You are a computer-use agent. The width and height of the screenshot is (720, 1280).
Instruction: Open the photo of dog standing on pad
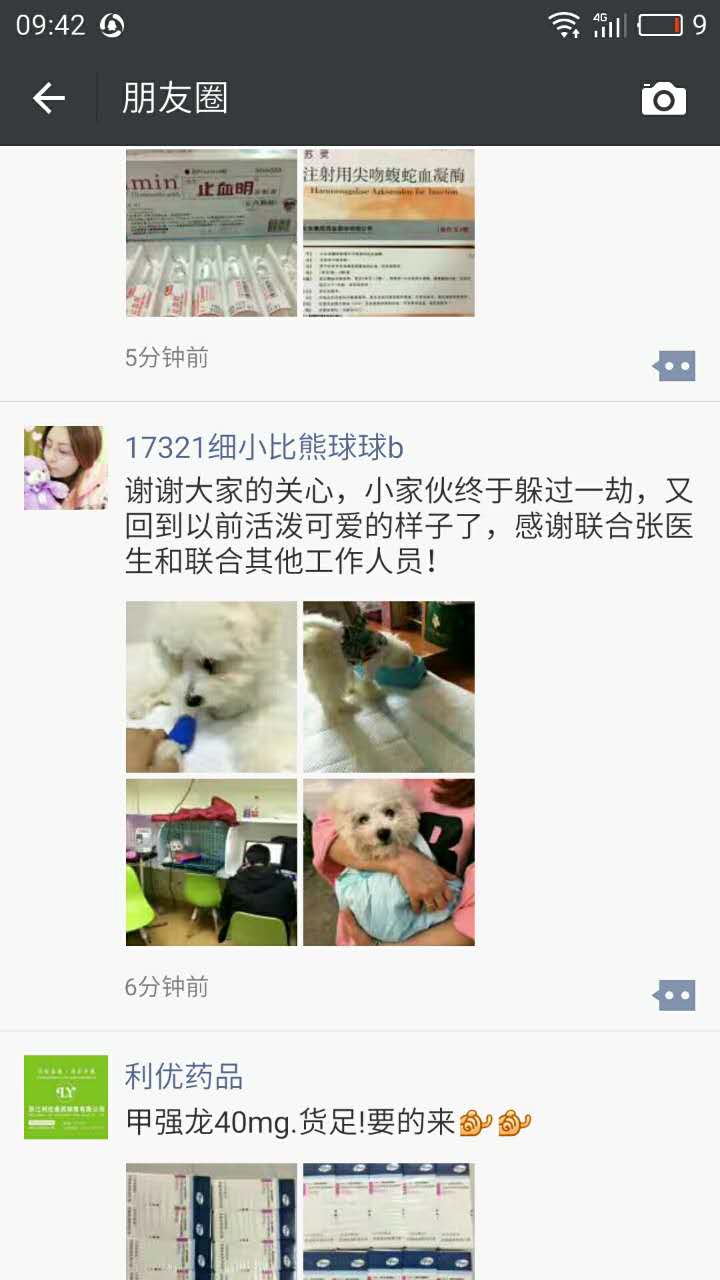[389, 686]
